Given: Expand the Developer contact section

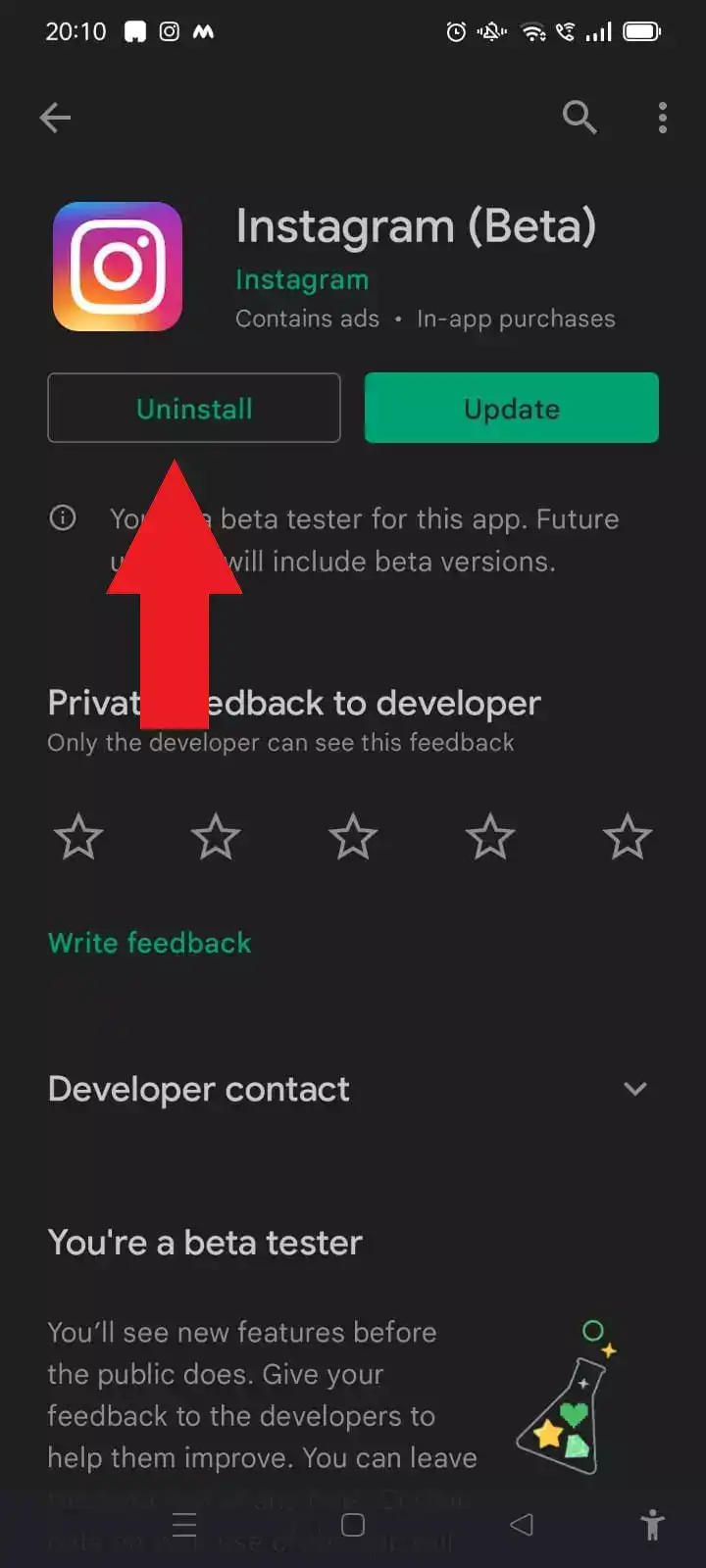Looking at the screenshot, I should tap(353, 1089).
